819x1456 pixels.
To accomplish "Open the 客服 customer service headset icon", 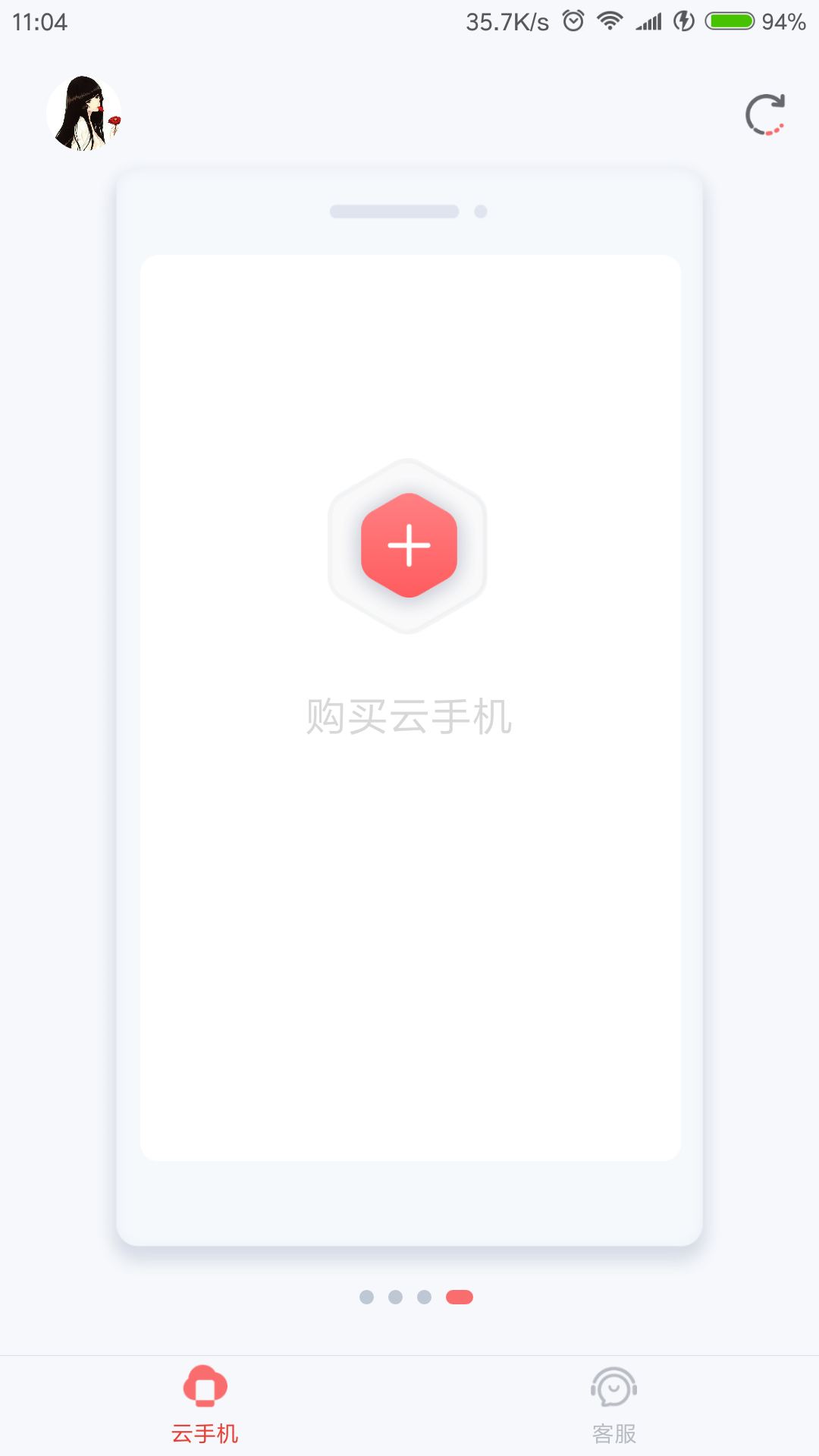I will click(613, 1388).
